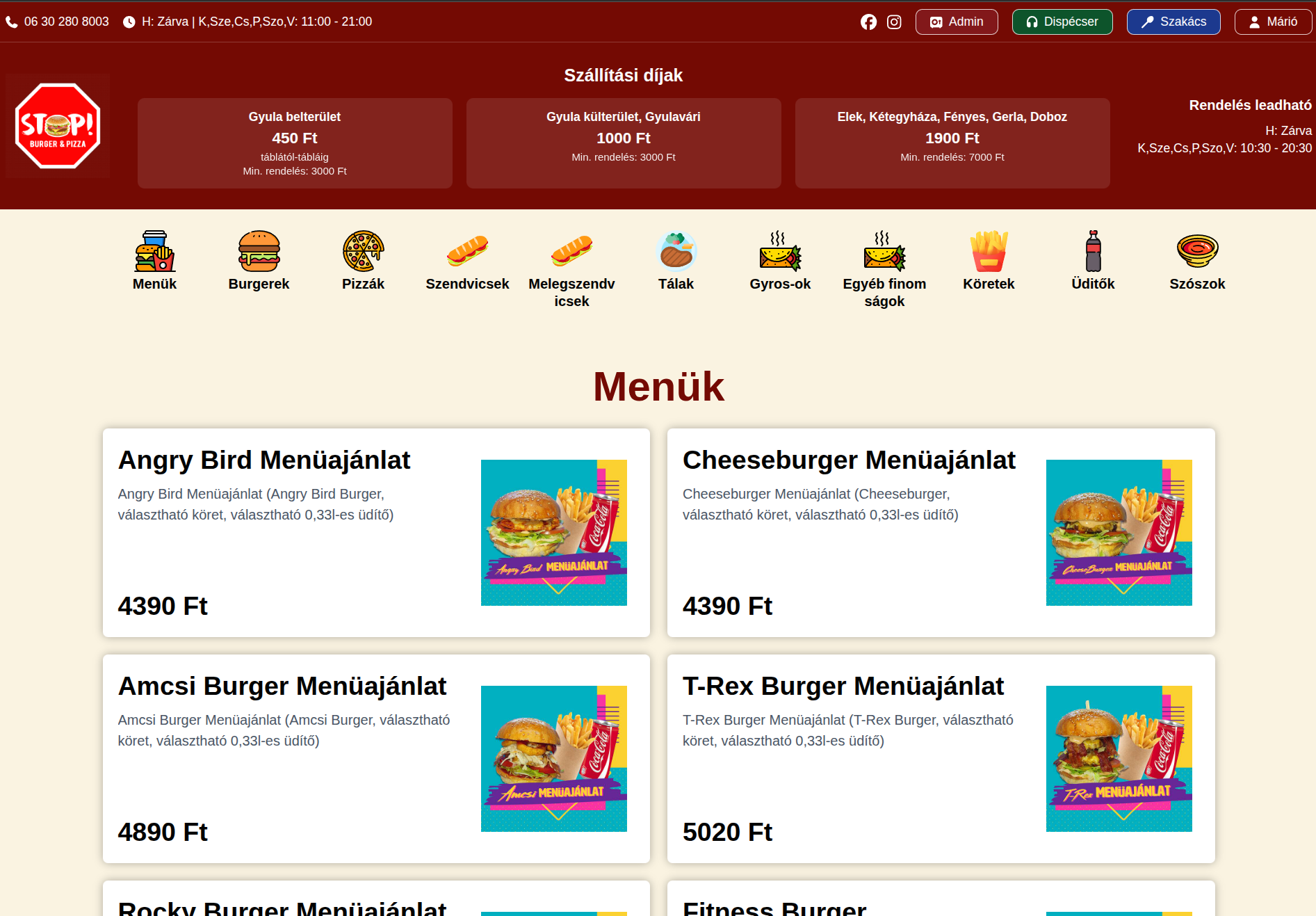Open the Instagram page icon
This screenshot has height=916, width=1316.
[x=894, y=22]
